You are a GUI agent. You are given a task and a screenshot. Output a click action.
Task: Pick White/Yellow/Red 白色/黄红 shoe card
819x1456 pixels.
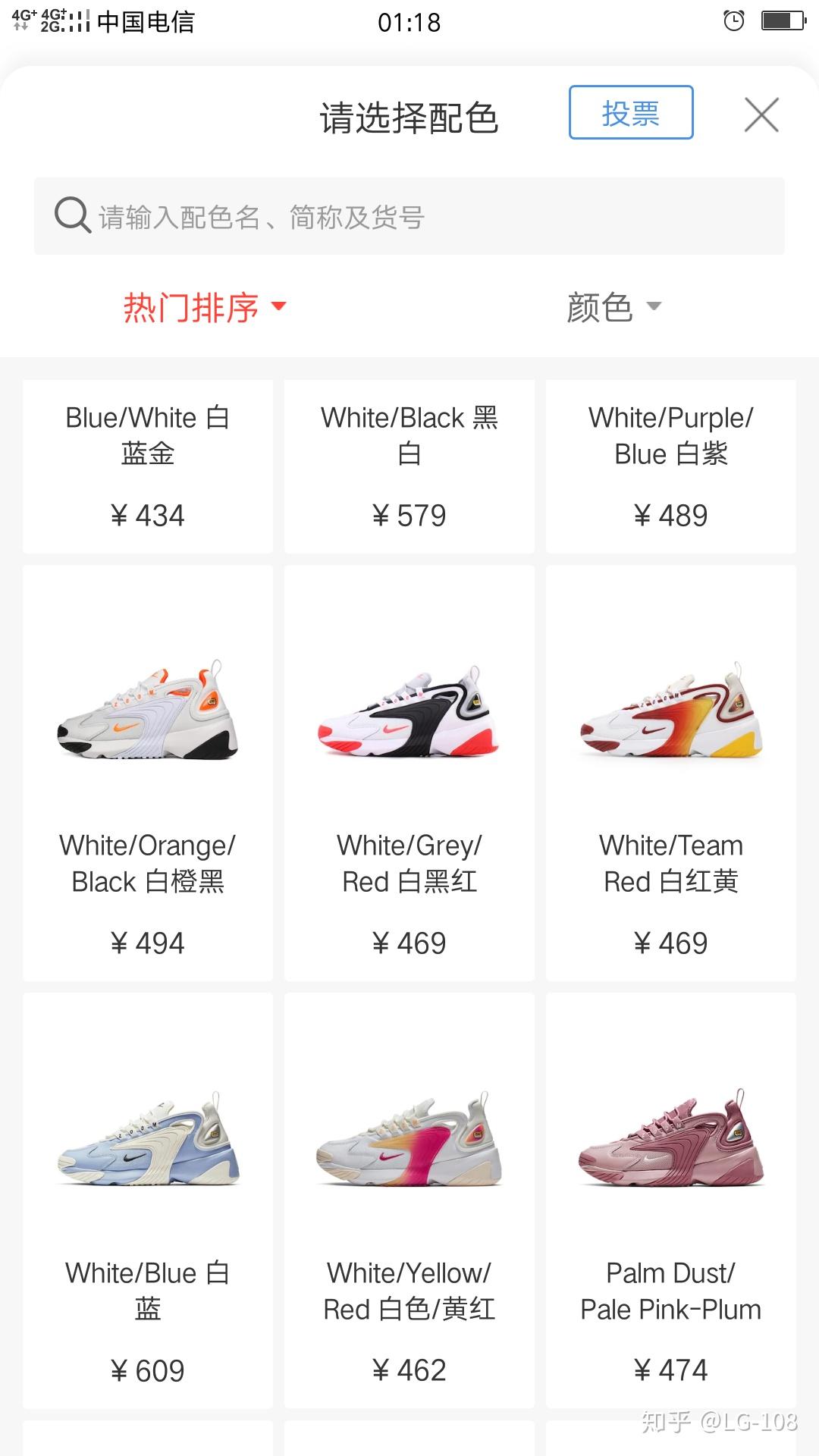[x=409, y=1200]
